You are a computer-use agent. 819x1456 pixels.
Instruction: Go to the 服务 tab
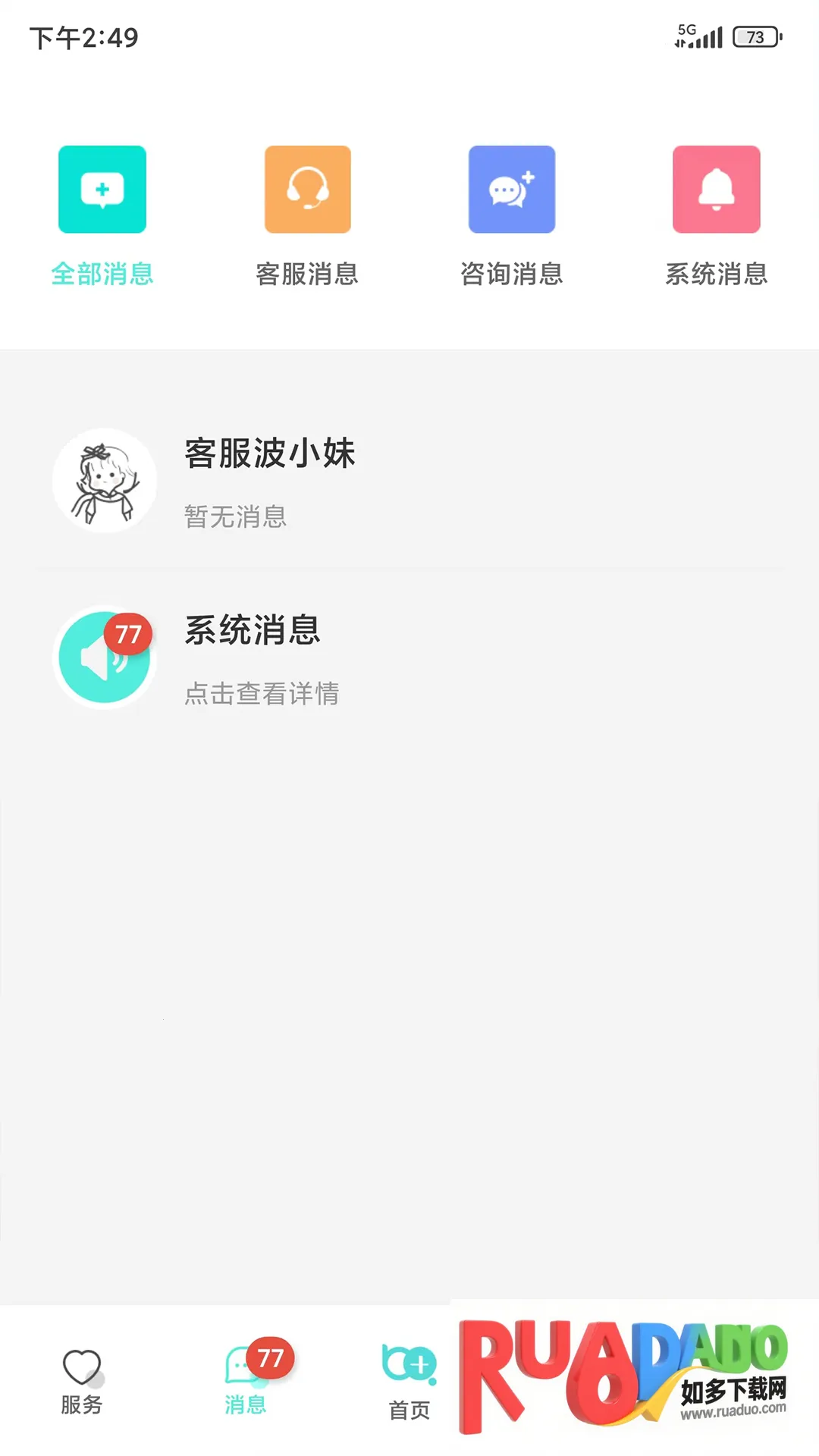(x=82, y=1382)
